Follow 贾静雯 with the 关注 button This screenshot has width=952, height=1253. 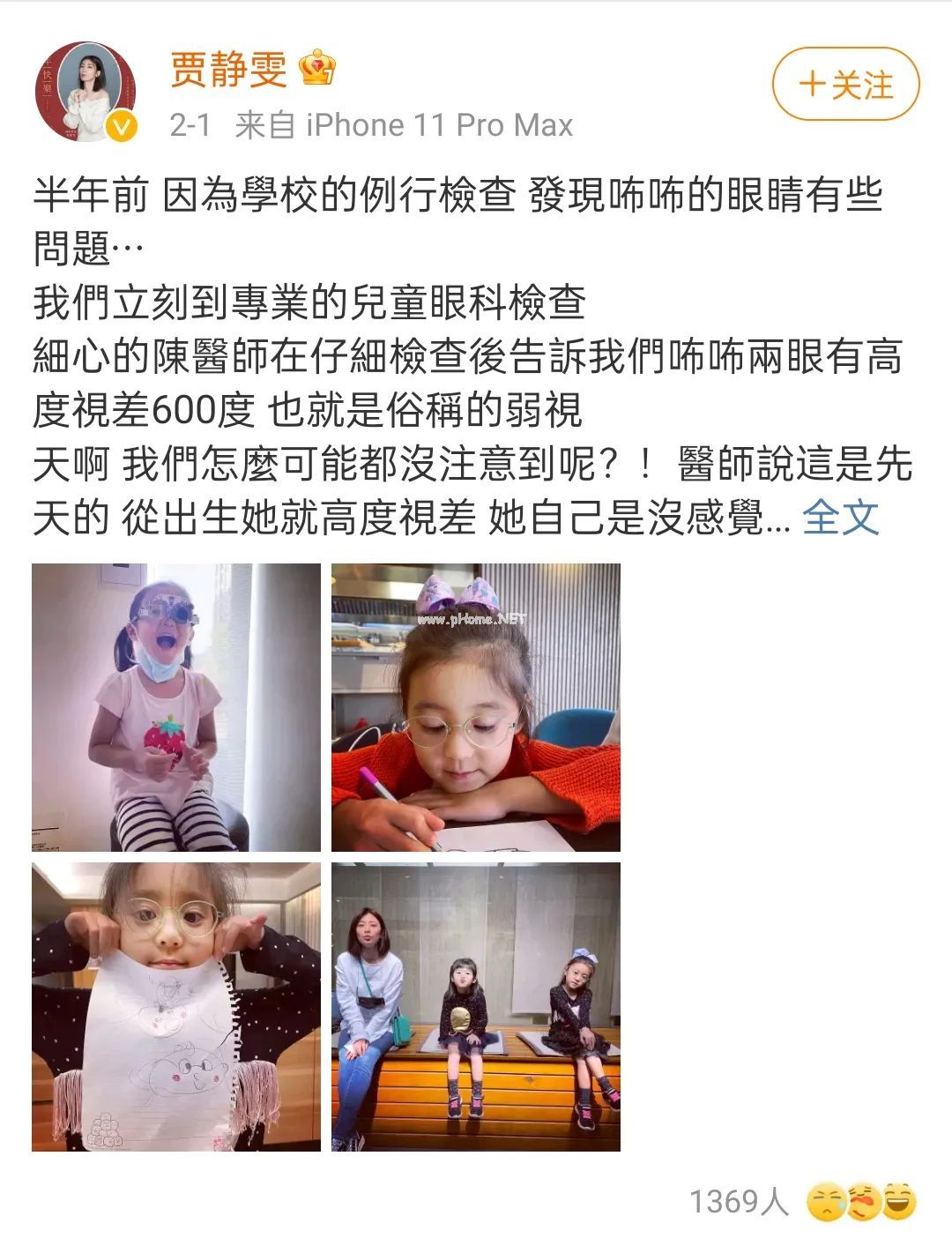point(845,85)
